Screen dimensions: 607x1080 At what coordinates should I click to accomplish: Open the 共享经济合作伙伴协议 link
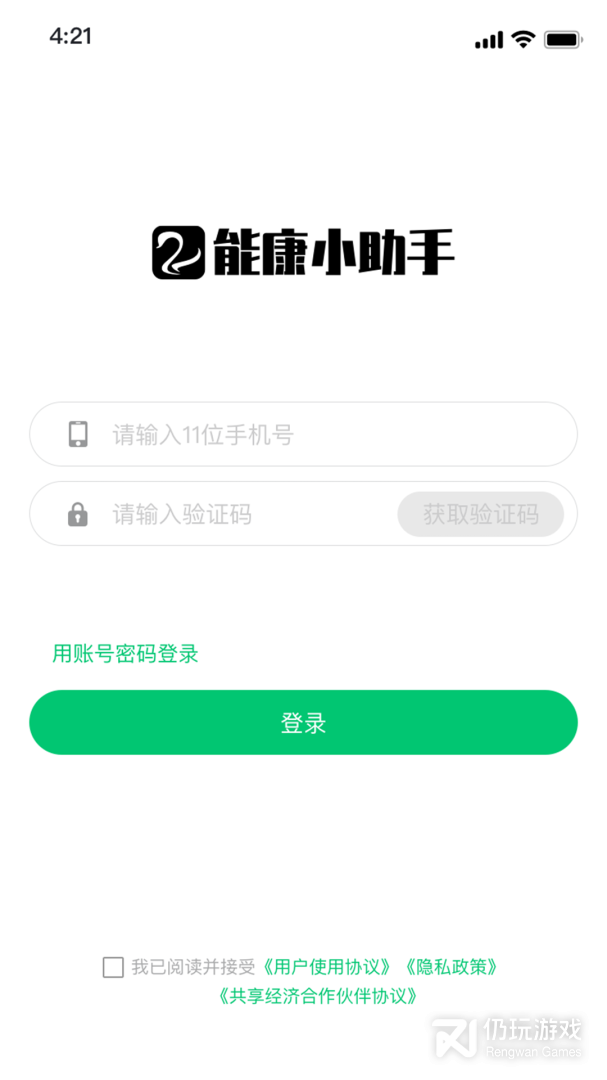(x=317, y=996)
